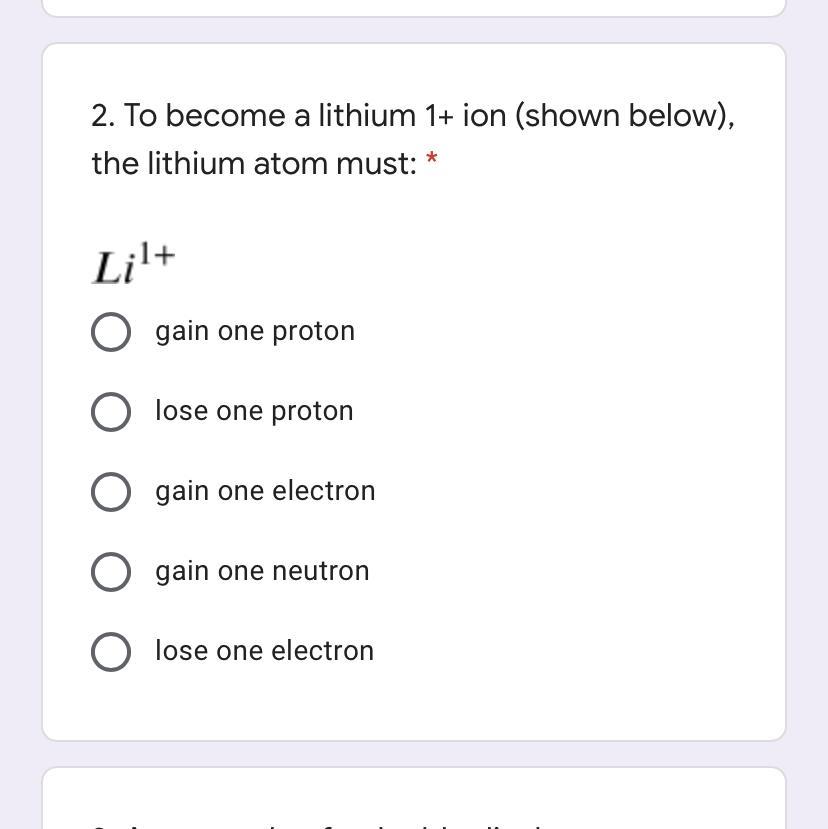Pick the 'gain one neutron' answer

pyautogui.click(x=110, y=572)
